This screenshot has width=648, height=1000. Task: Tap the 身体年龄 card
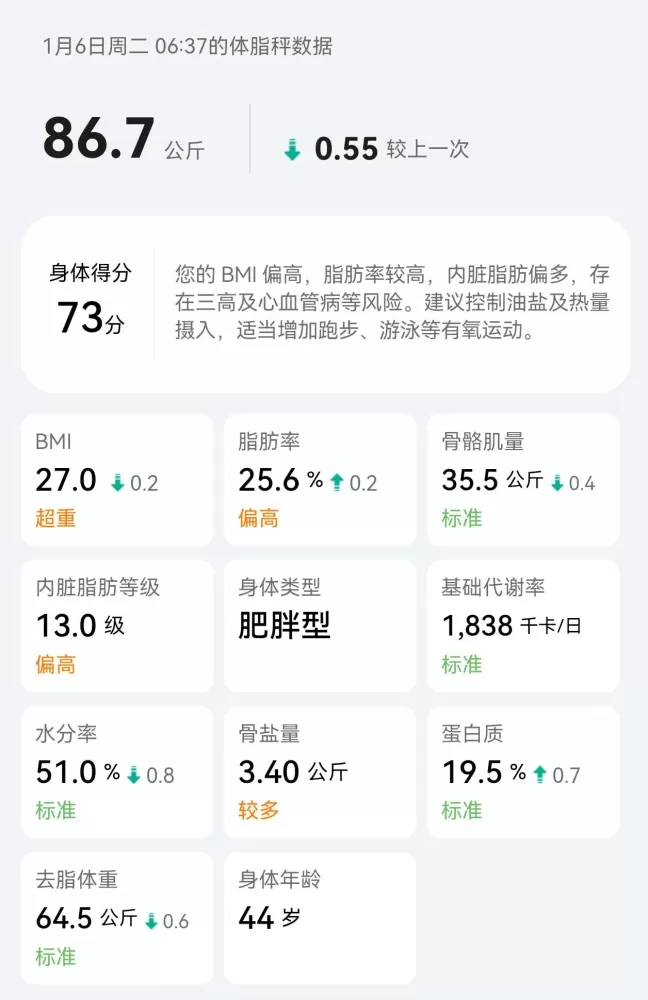320,918
